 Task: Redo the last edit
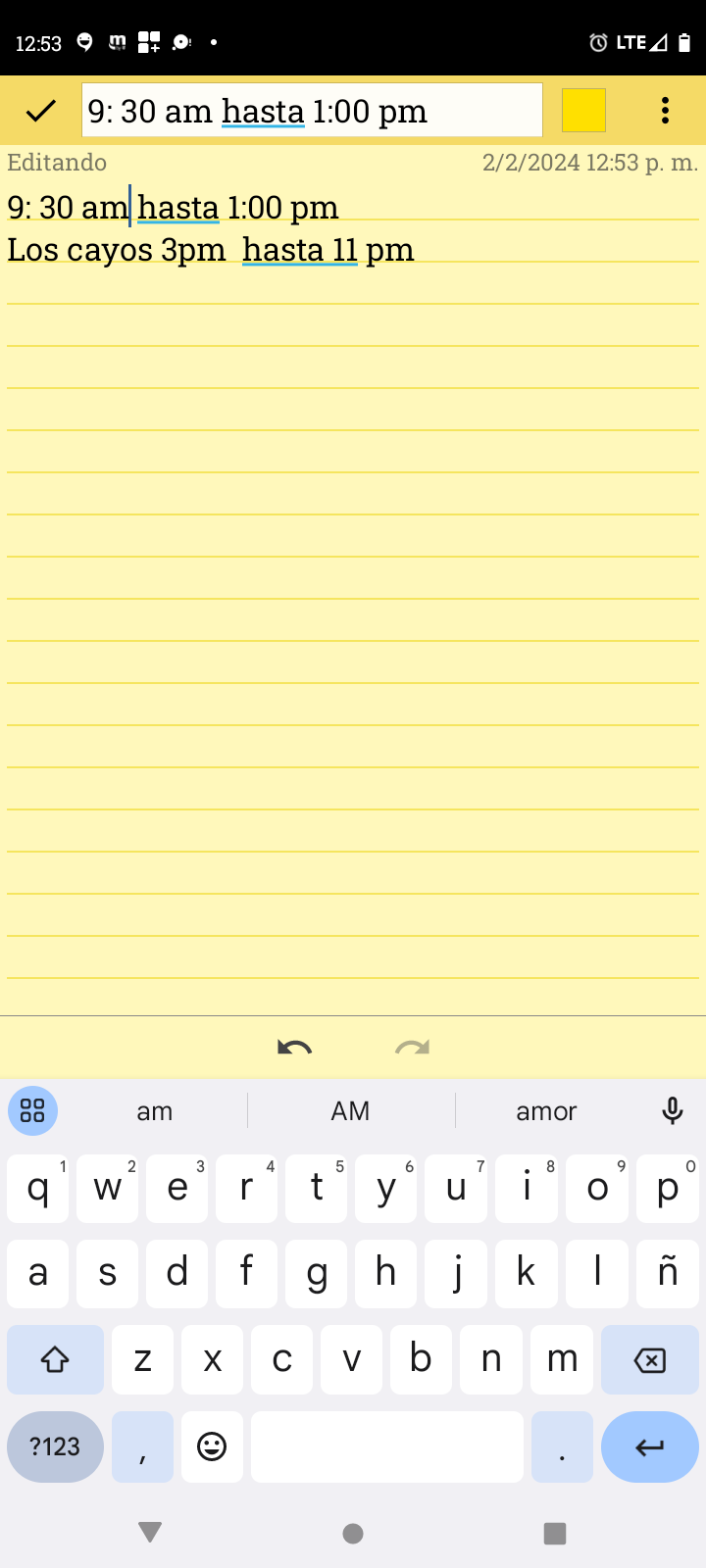(412, 1049)
